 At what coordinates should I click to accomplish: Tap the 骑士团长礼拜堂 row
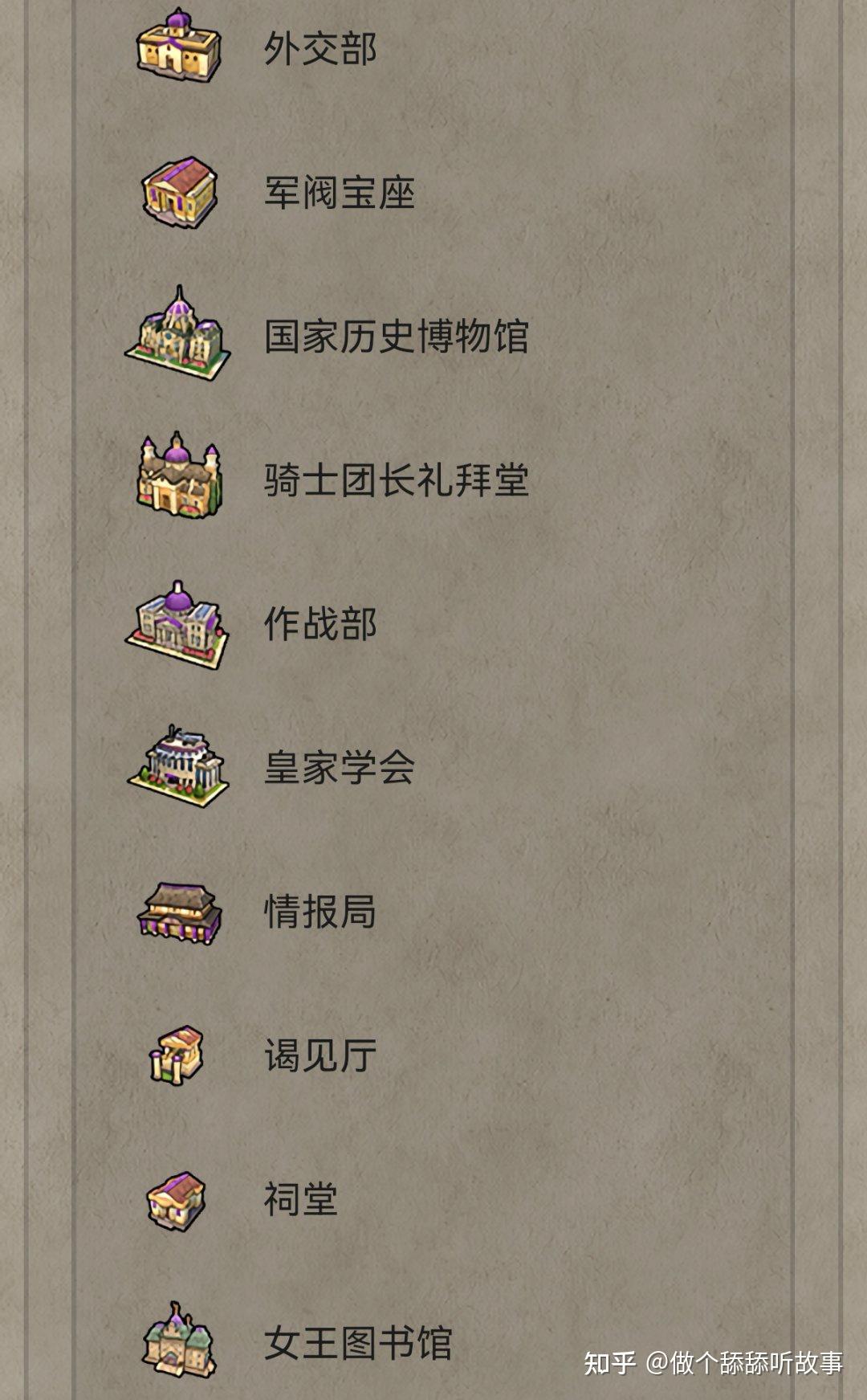coord(396,480)
